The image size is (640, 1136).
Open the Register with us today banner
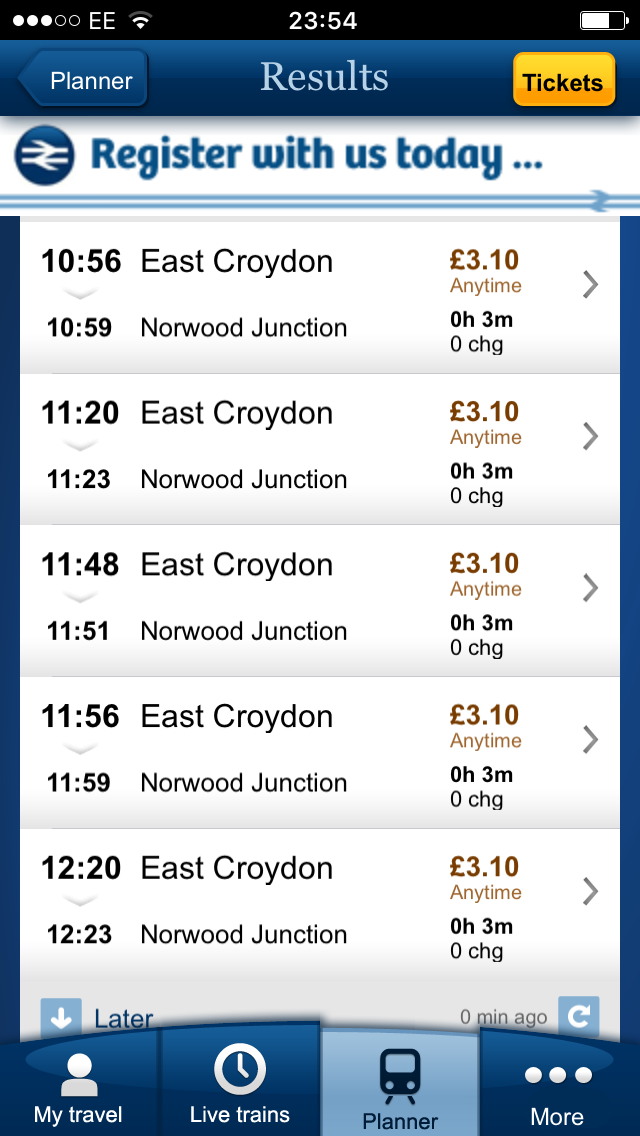tap(320, 158)
